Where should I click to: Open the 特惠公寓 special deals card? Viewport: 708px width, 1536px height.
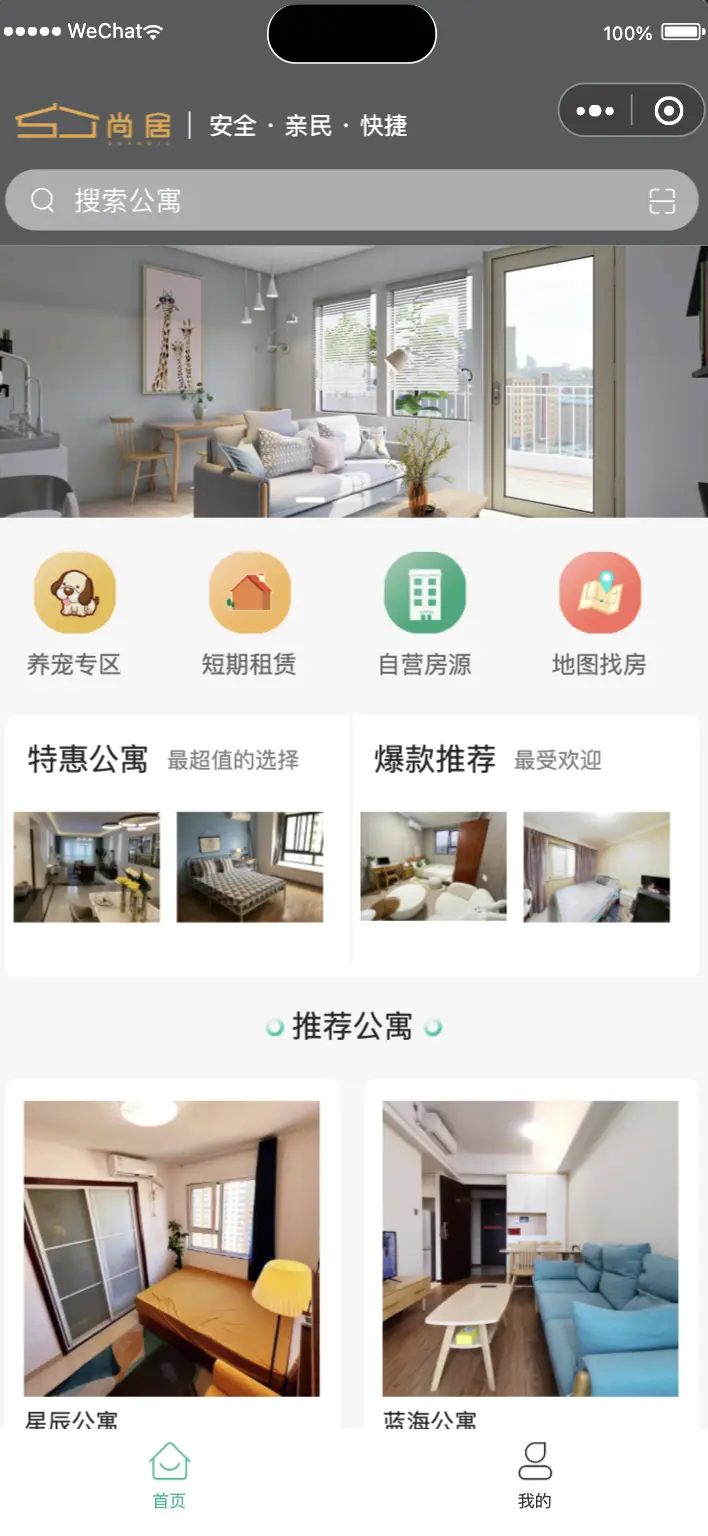177,845
